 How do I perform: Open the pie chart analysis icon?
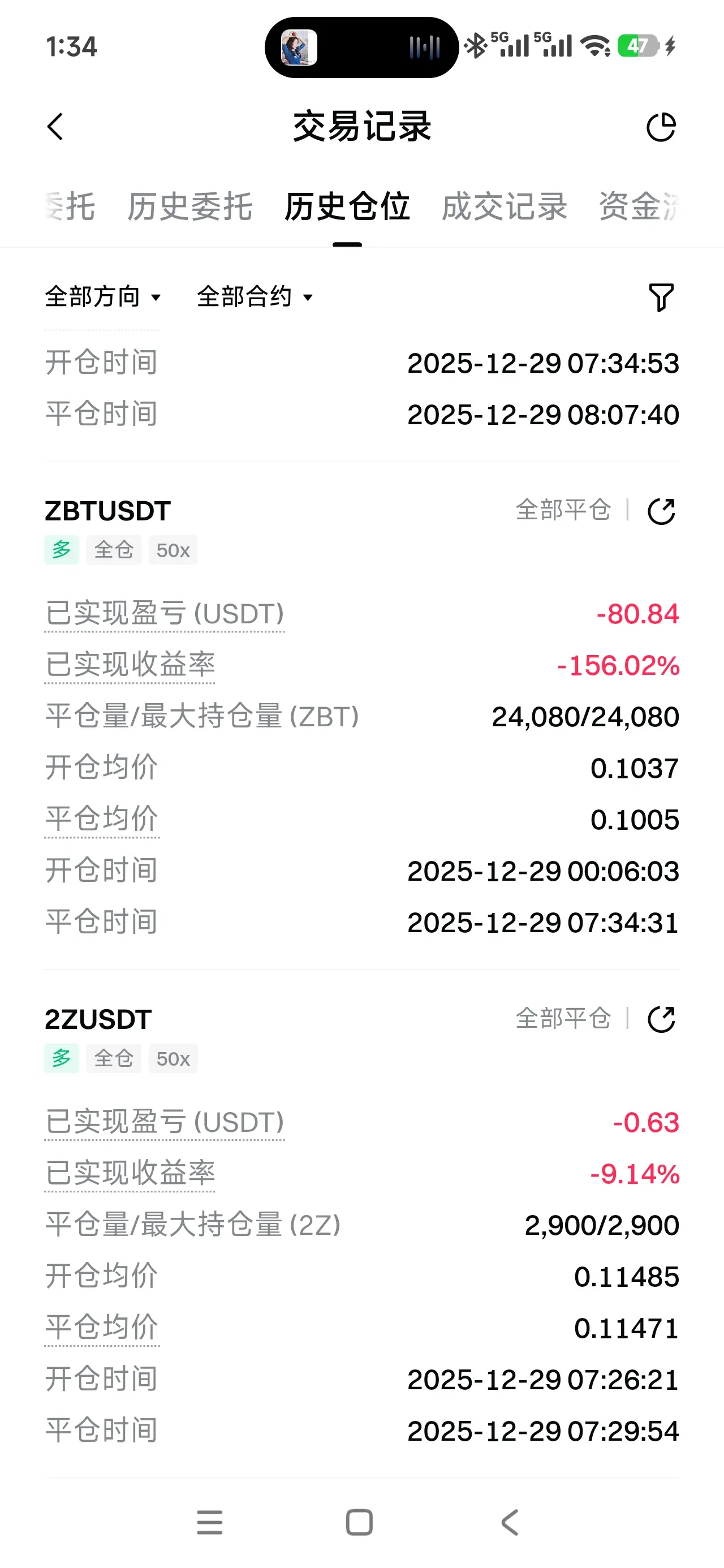click(x=661, y=127)
